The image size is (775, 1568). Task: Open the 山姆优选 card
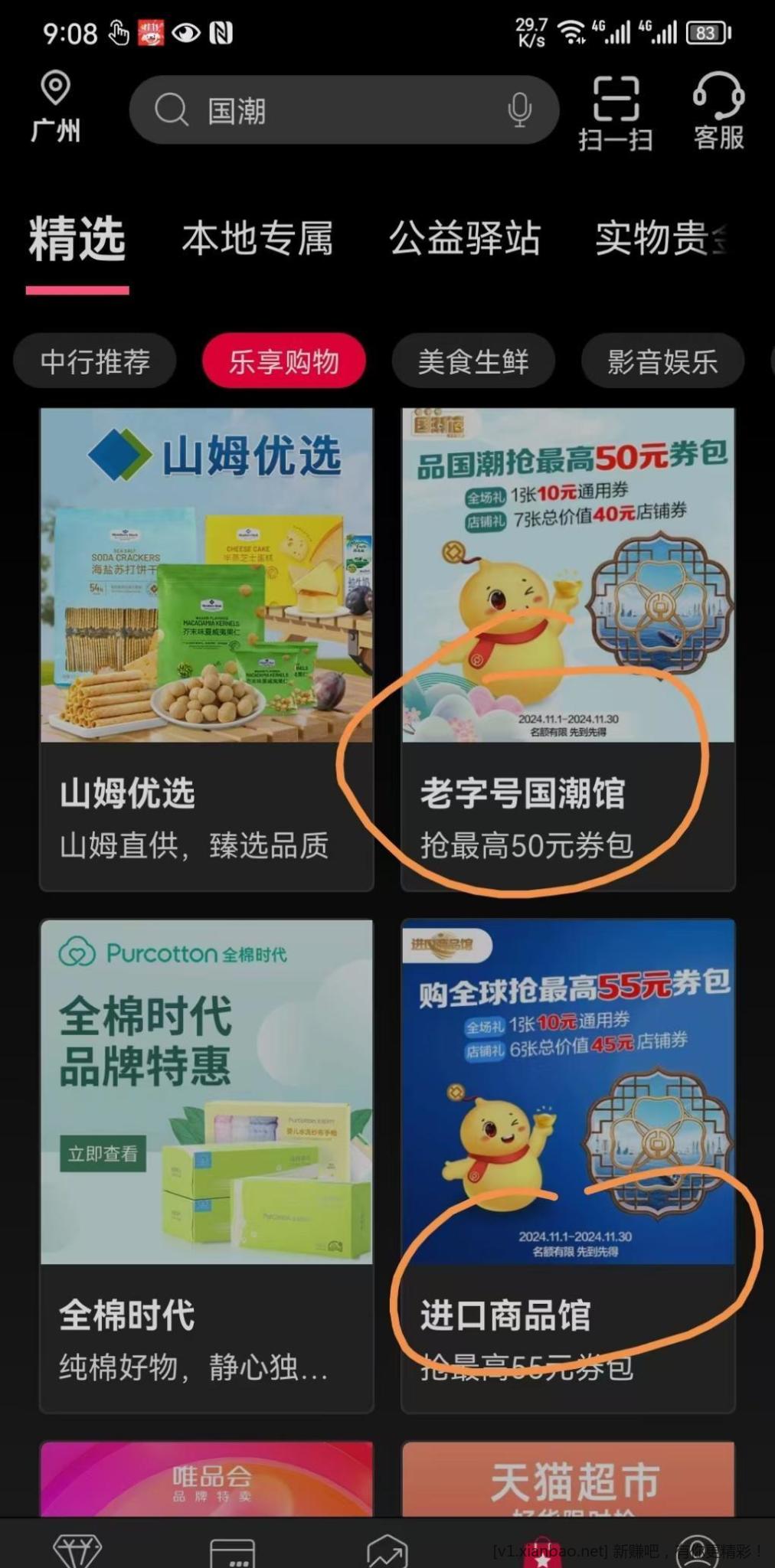coord(207,649)
